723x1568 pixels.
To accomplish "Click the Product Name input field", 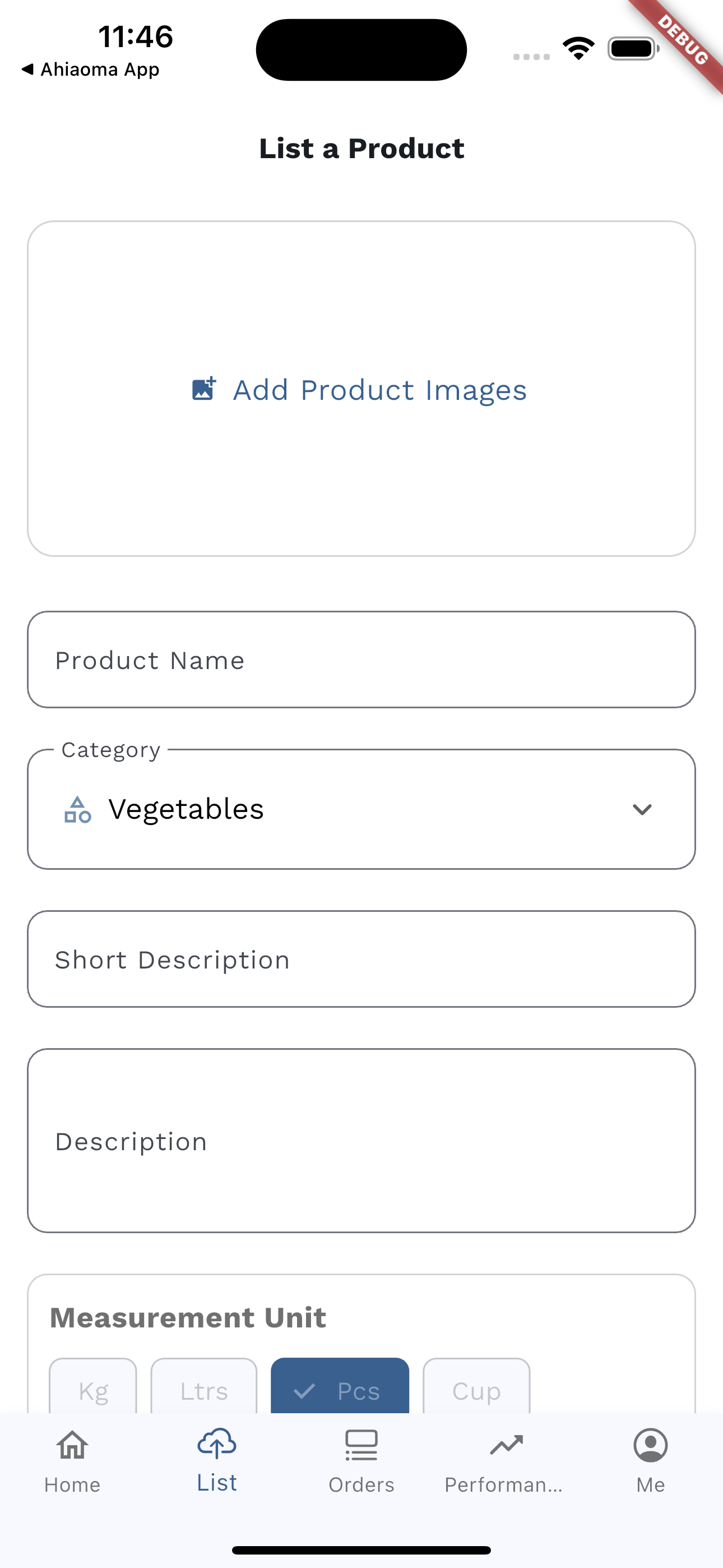I will 361,660.
